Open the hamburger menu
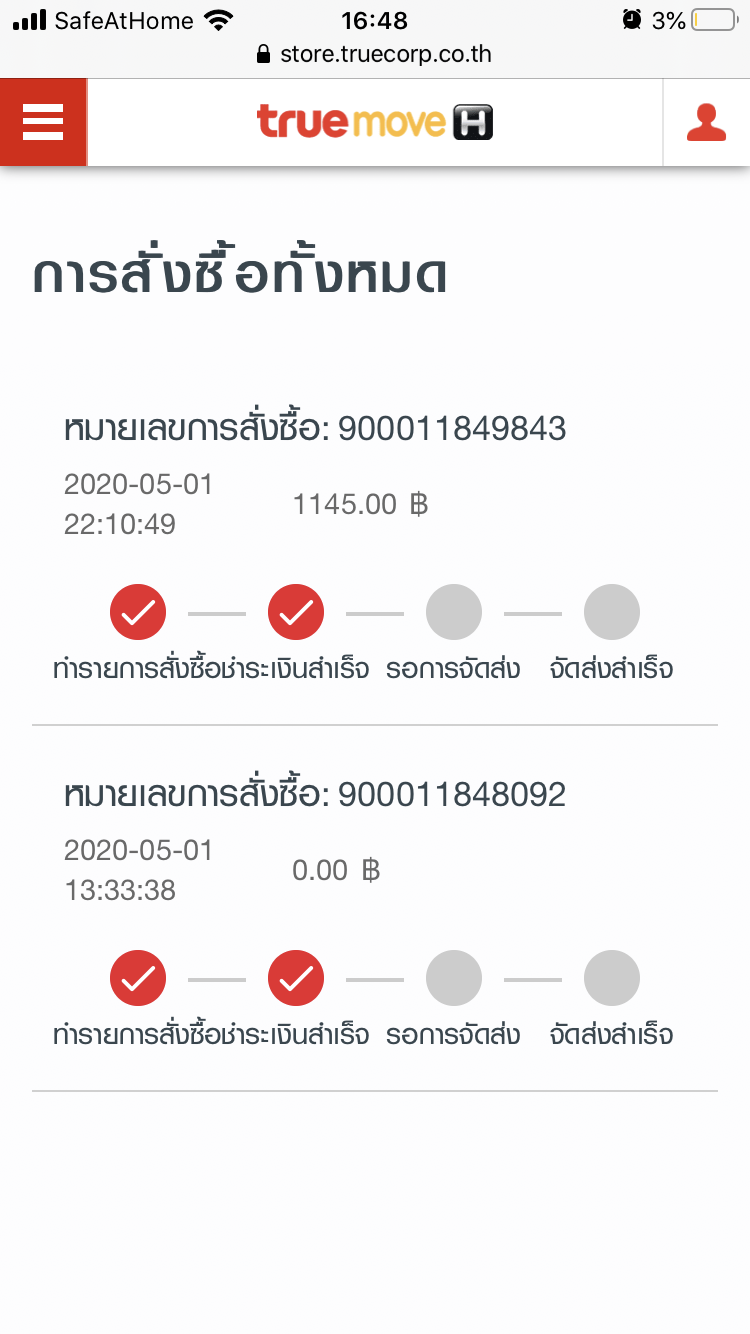This screenshot has width=750, height=1334. 43,122
